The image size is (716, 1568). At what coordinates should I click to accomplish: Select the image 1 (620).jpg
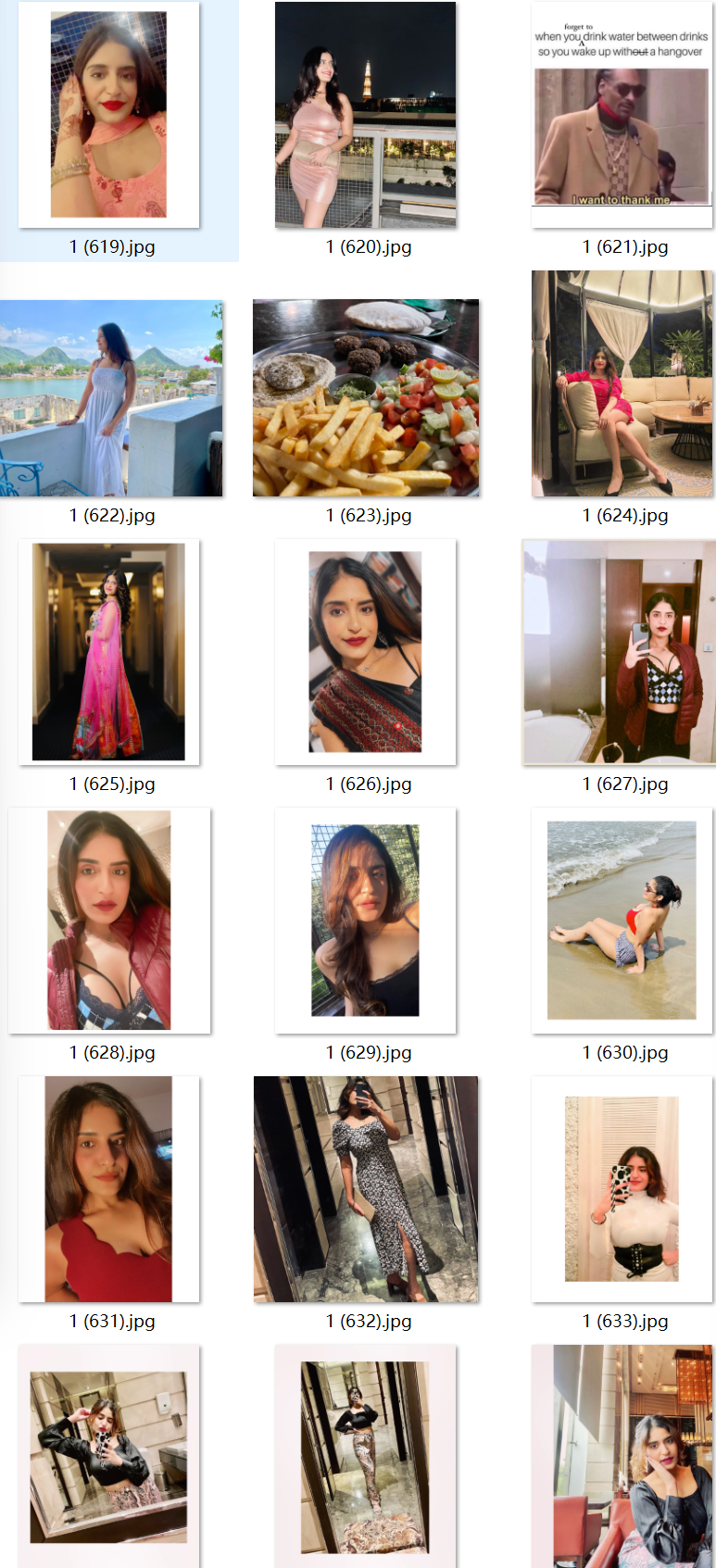[366, 115]
